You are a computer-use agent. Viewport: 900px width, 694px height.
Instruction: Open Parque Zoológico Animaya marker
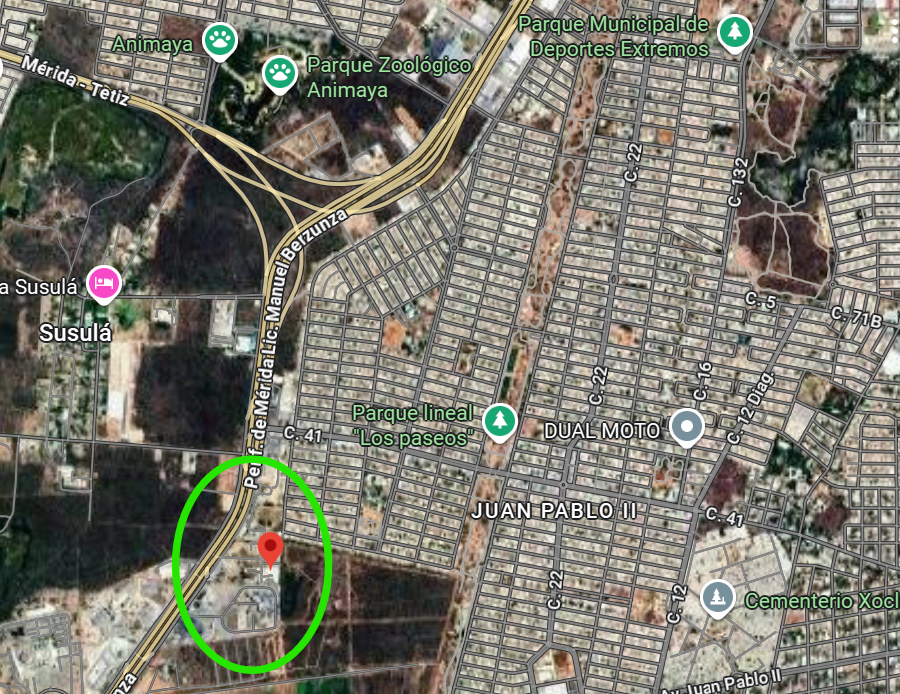point(280,72)
